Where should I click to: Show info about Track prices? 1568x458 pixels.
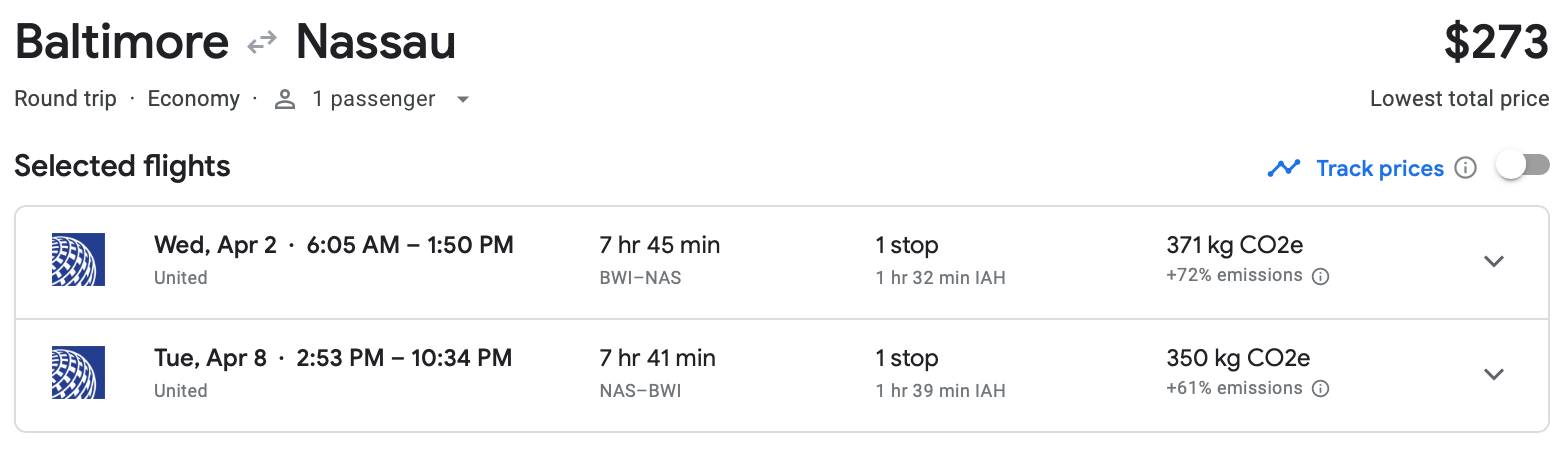(1465, 168)
